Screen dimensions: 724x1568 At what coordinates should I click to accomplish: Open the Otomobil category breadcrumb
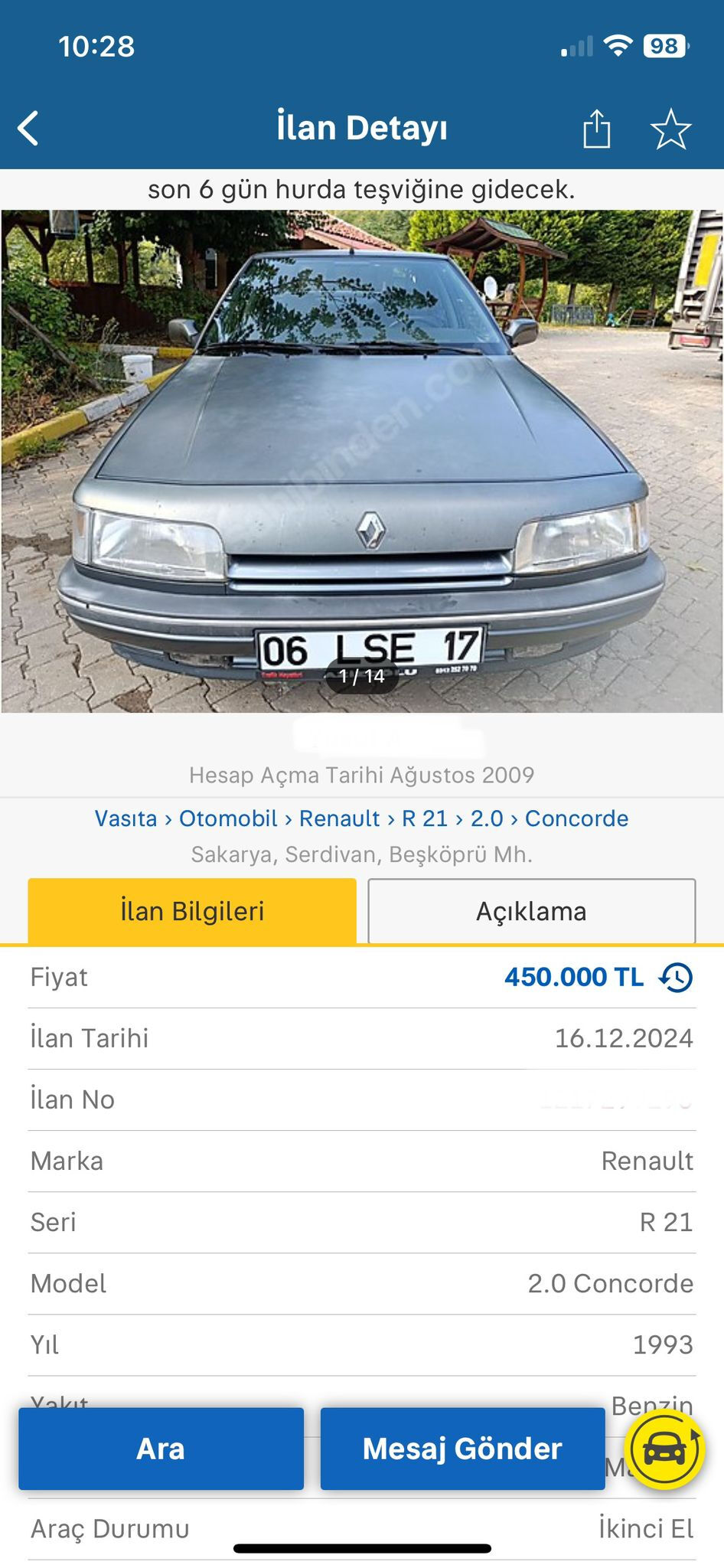227,818
